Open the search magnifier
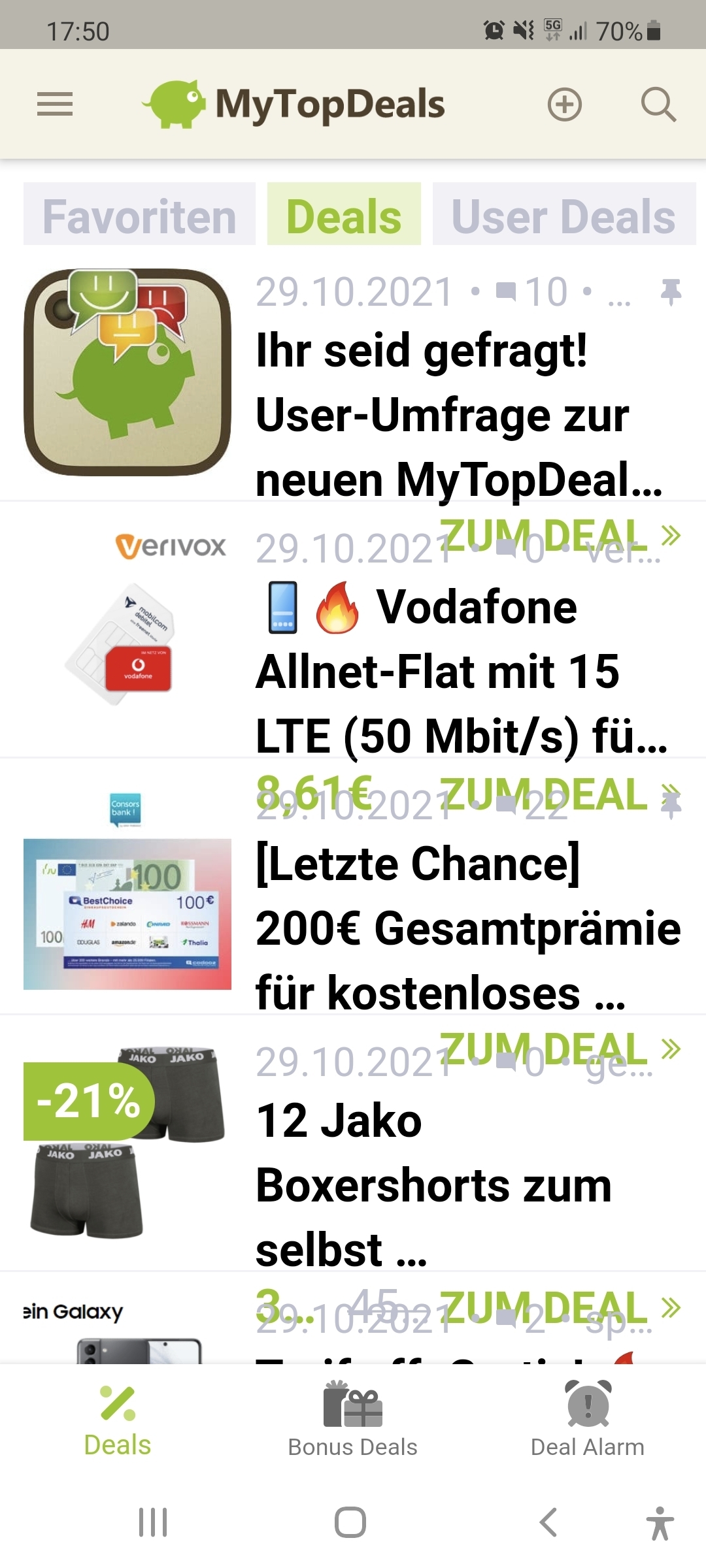 658,105
